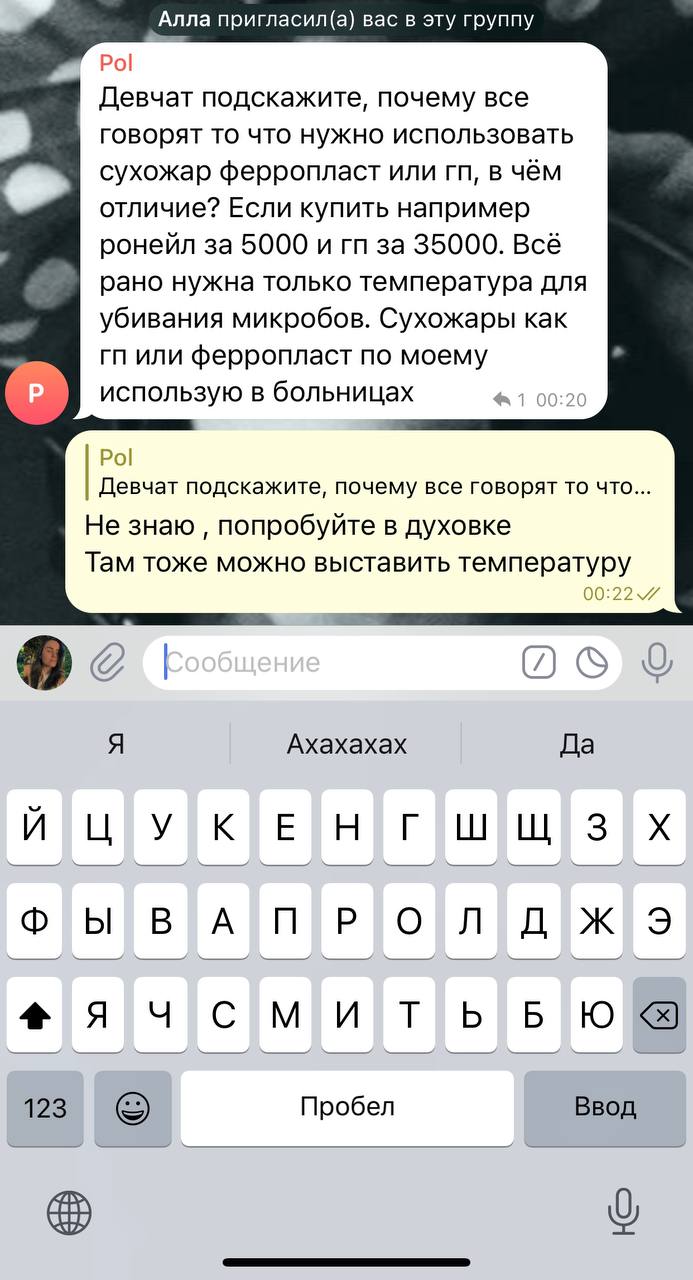This screenshot has height=1280, width=693.
Task: Open the emoji keyboard
Action: click(x=133, y=1108)
